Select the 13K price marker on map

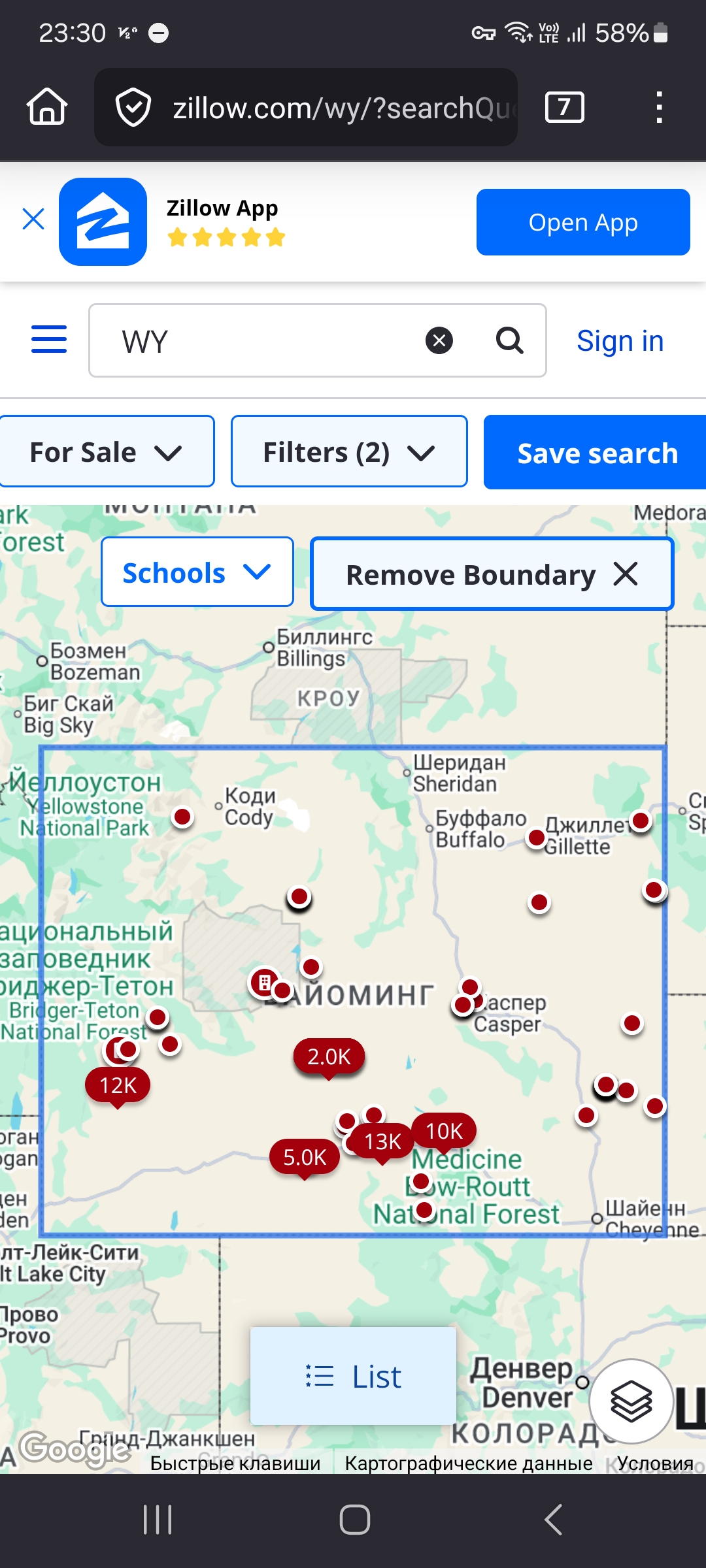pyautogui.click(x=382, y=1141)
